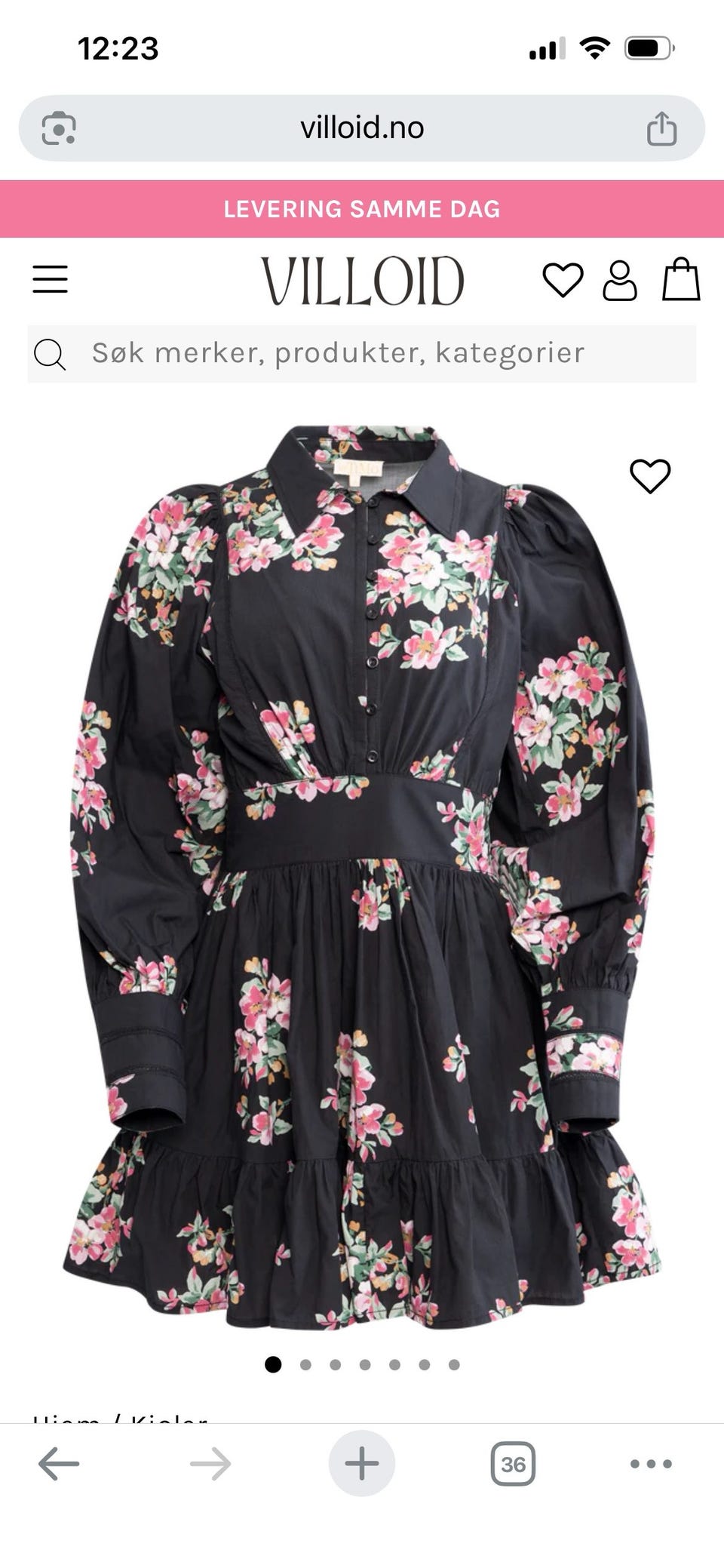Open the wishlist heart in header

(x=563, y=280)
